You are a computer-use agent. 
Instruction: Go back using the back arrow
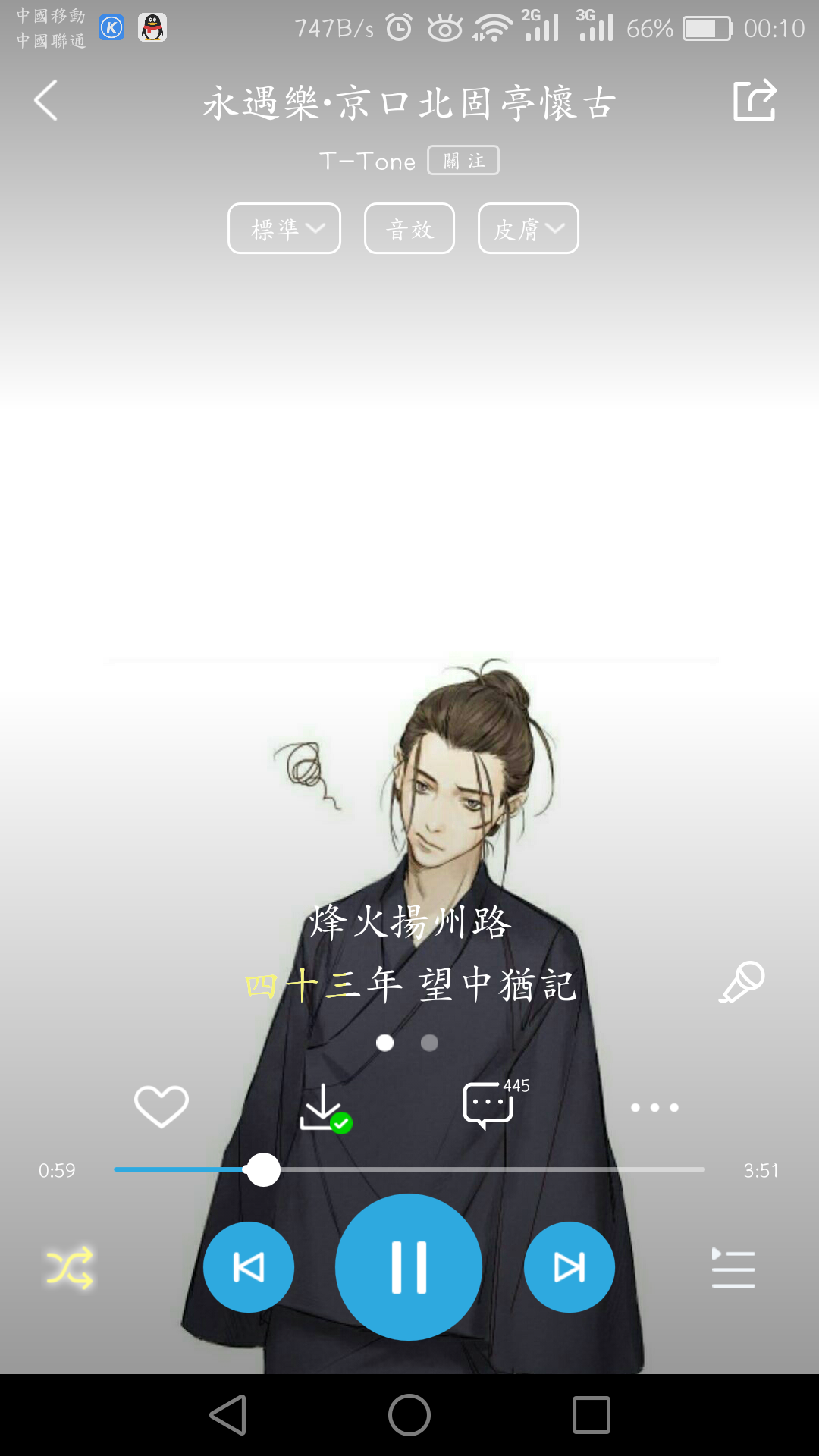pyautogui.click(x=45, y=101)
